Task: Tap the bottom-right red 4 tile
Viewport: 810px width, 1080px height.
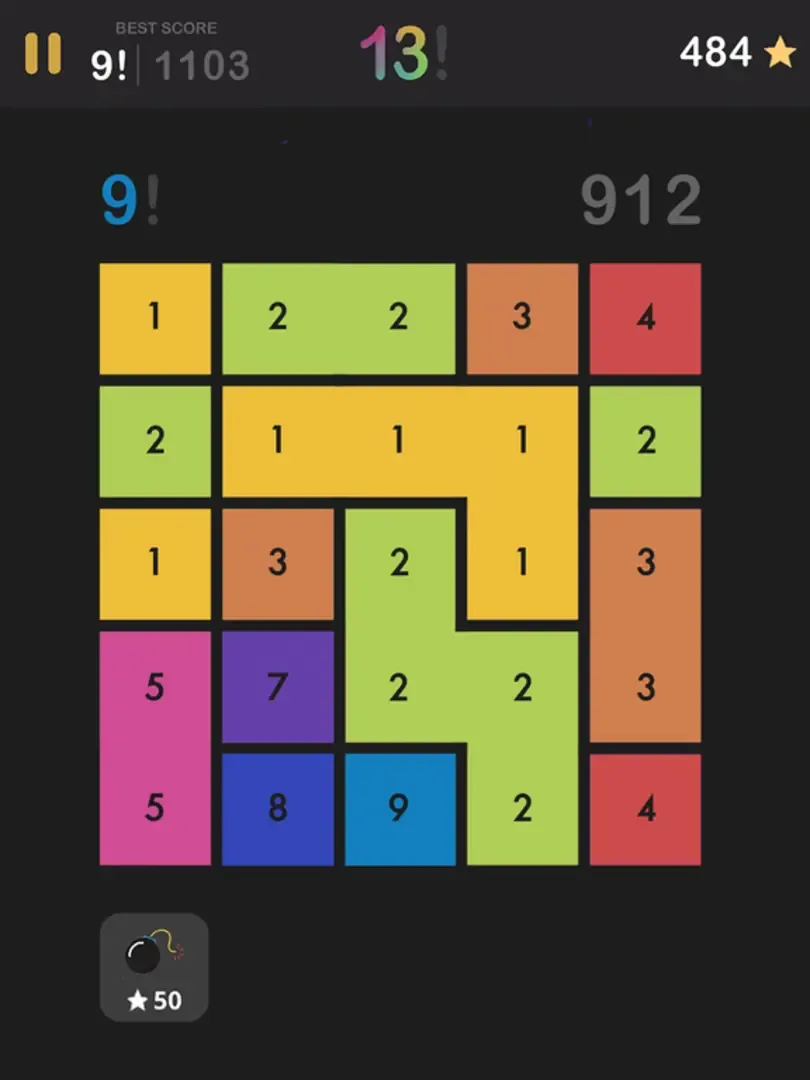Action: [x=645, y=808]
